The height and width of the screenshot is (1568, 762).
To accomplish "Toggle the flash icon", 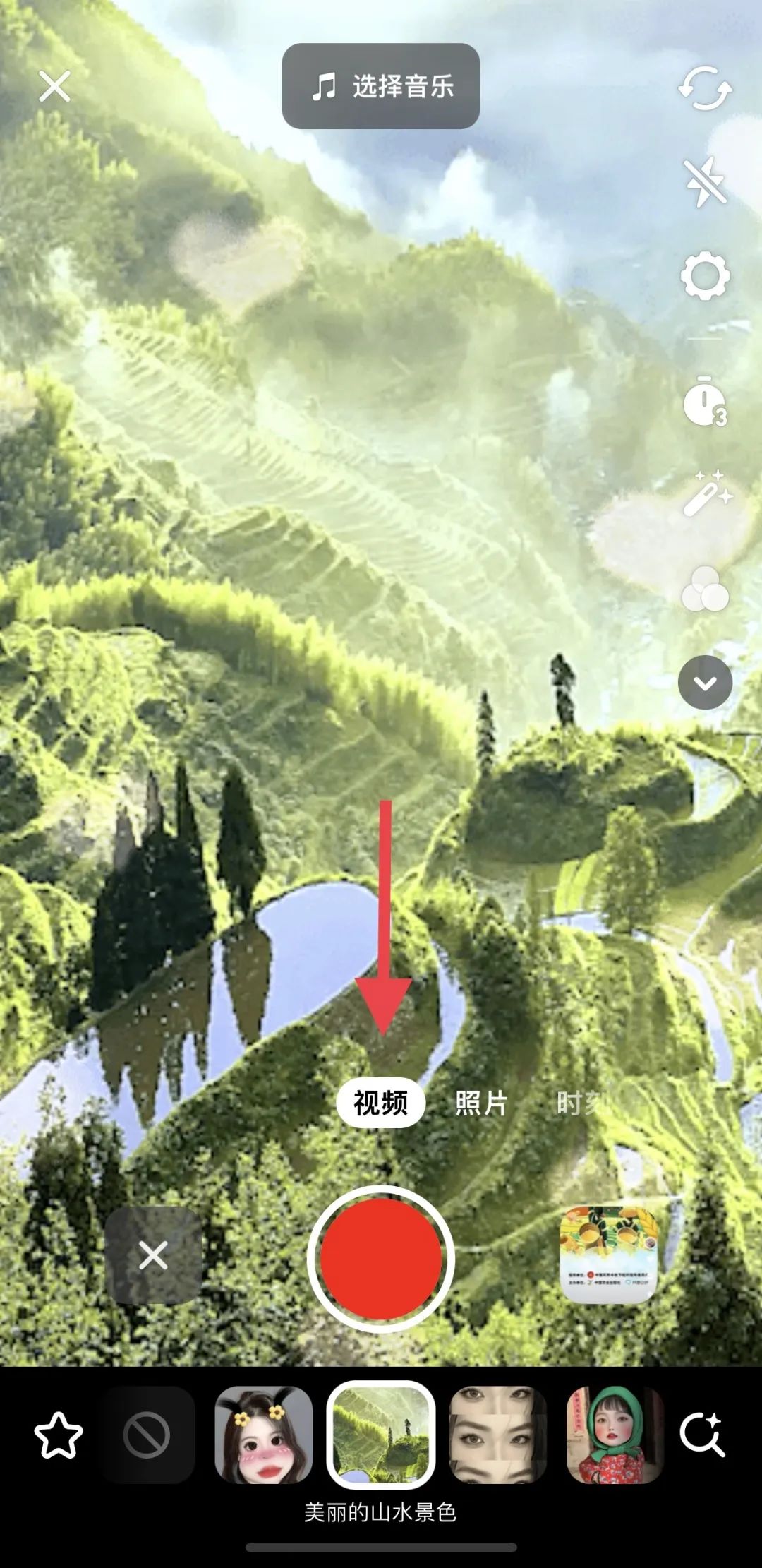I will tap(705, 182).
